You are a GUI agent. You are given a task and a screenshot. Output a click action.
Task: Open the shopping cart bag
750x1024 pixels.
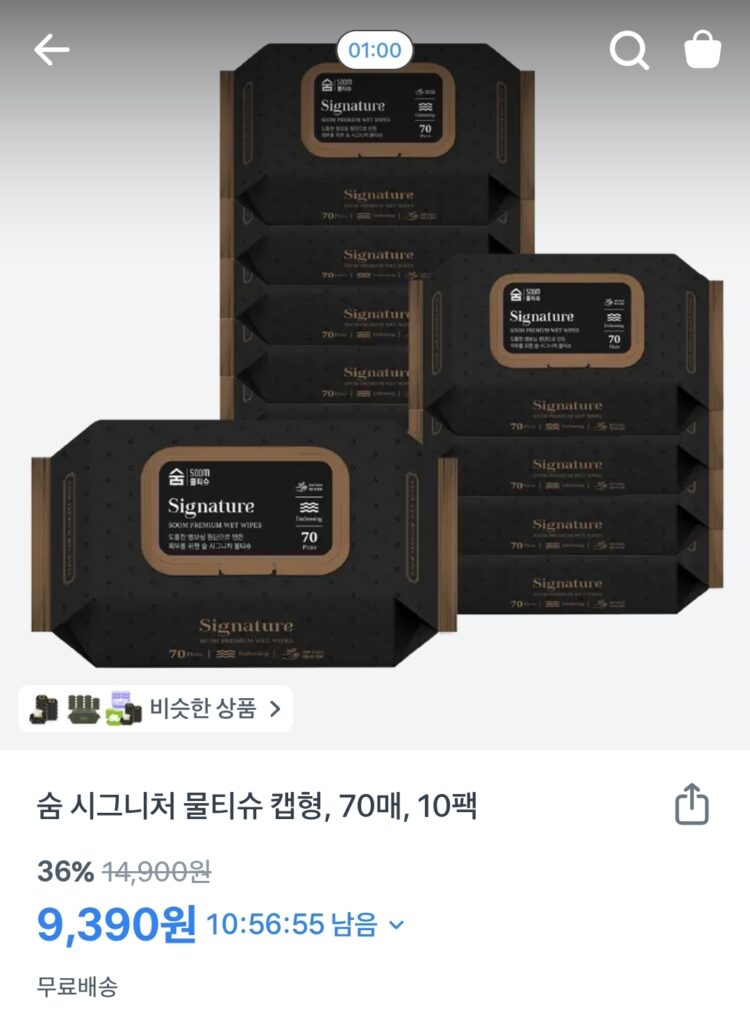point(703,50)
